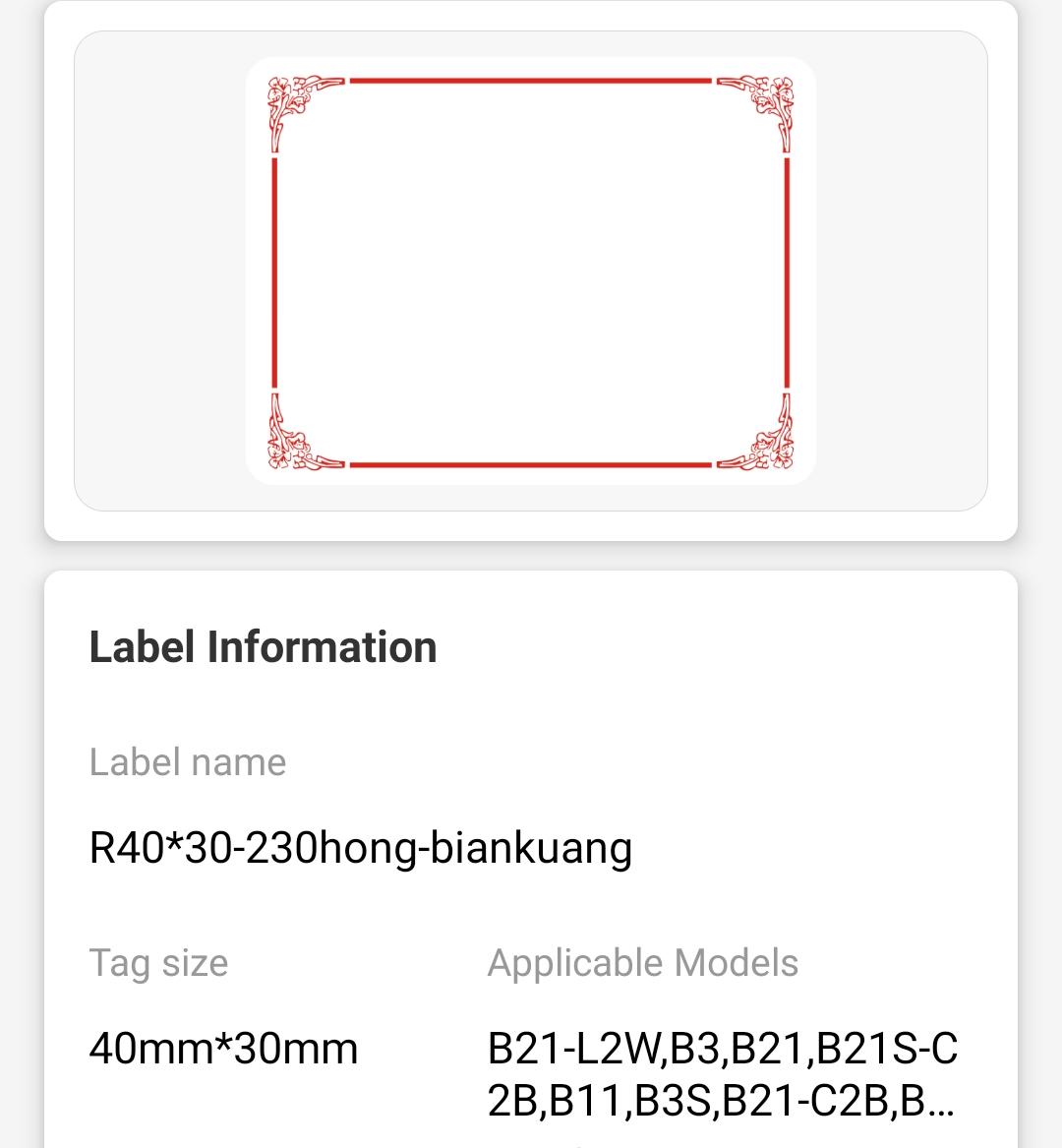This screenshot has height=1148, width=1062.
Task: Click the right red border line
Action: tap(787, 271)
